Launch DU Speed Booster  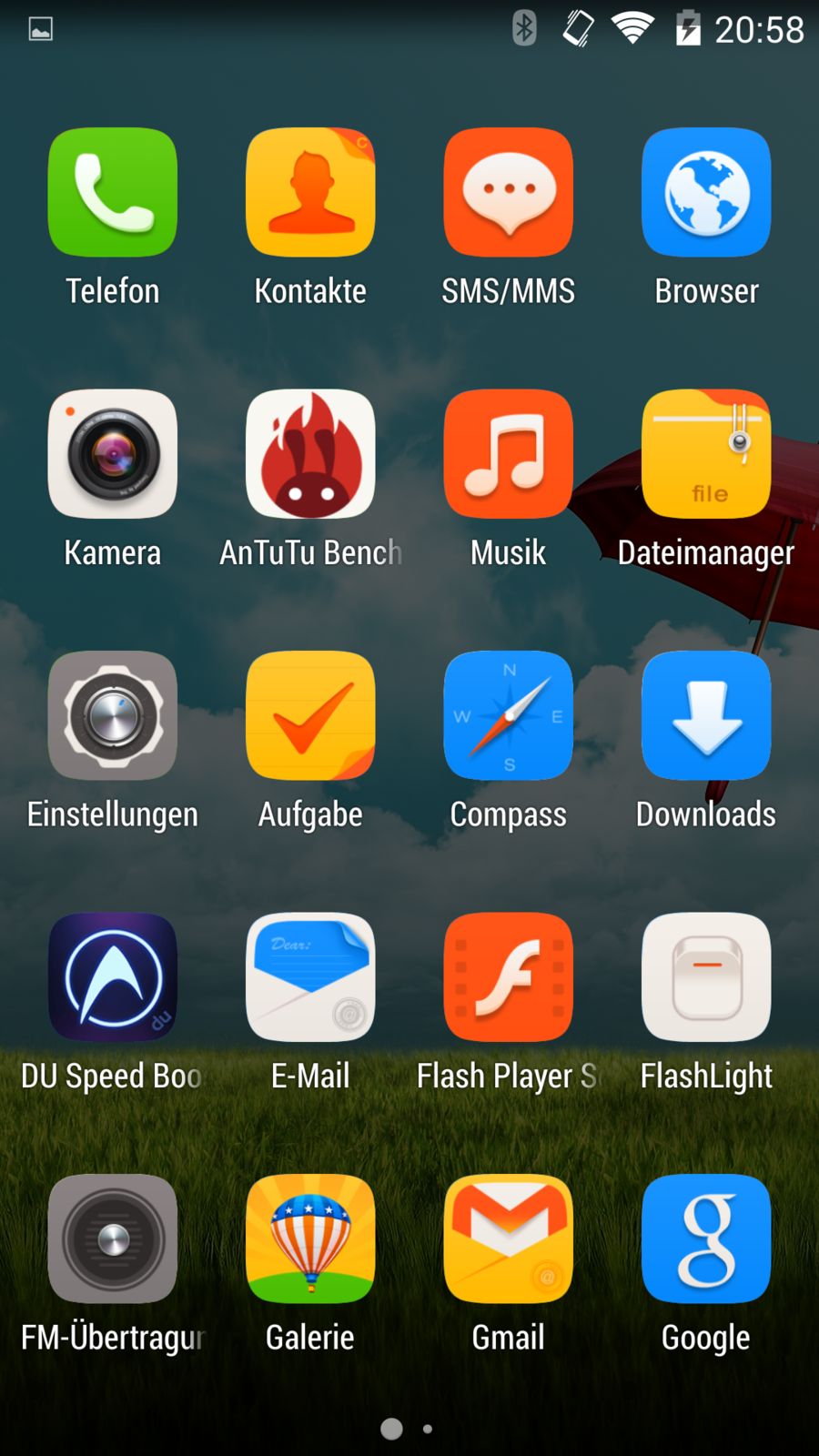coord(113,977)
